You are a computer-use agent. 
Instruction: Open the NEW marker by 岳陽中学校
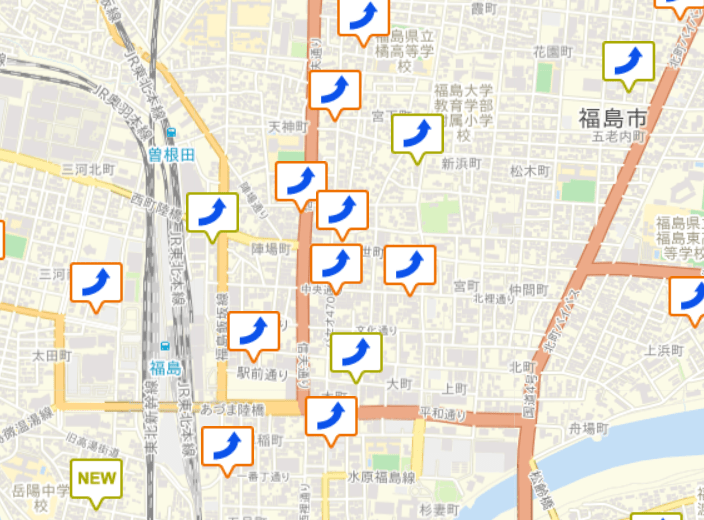[x=96, y=483]
